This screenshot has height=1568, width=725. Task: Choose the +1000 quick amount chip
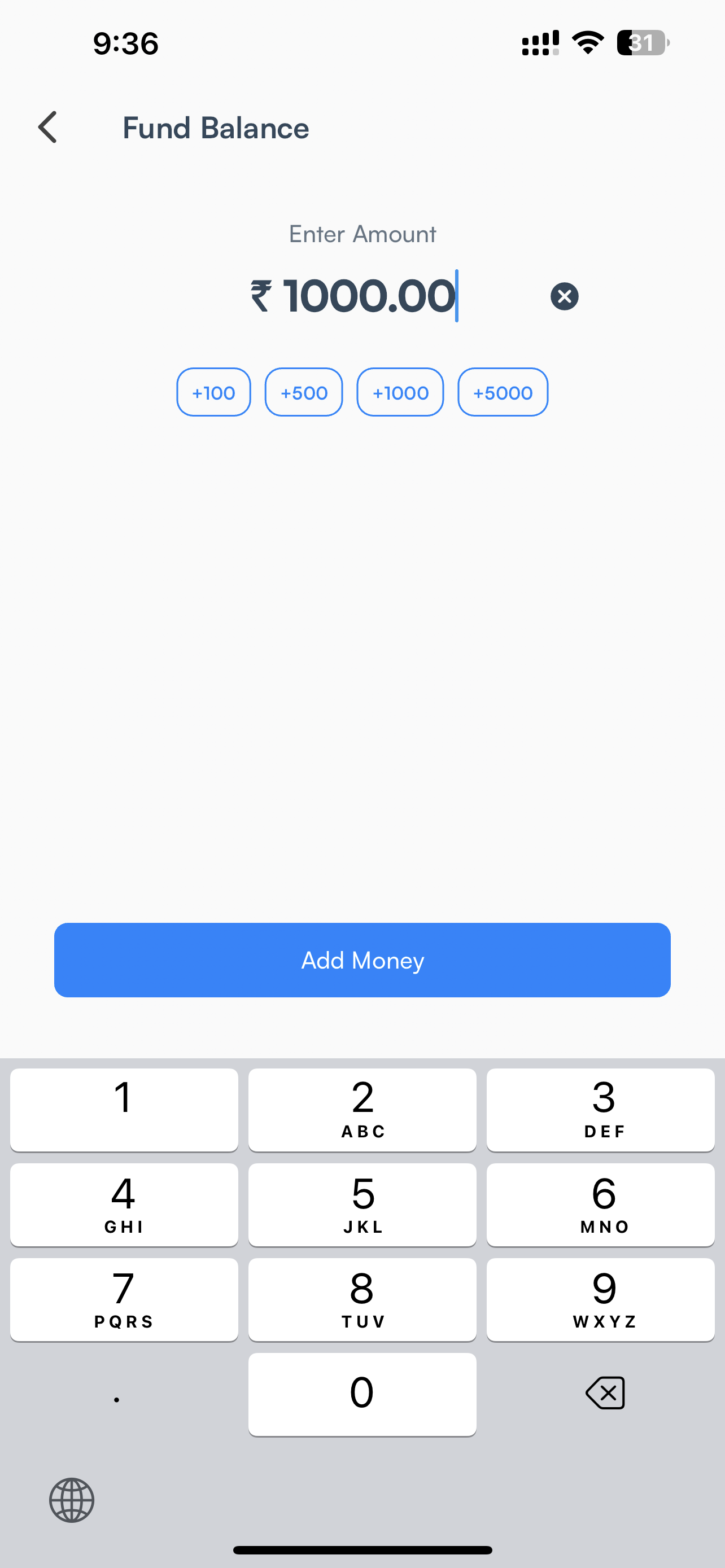[x=400, y=392]
